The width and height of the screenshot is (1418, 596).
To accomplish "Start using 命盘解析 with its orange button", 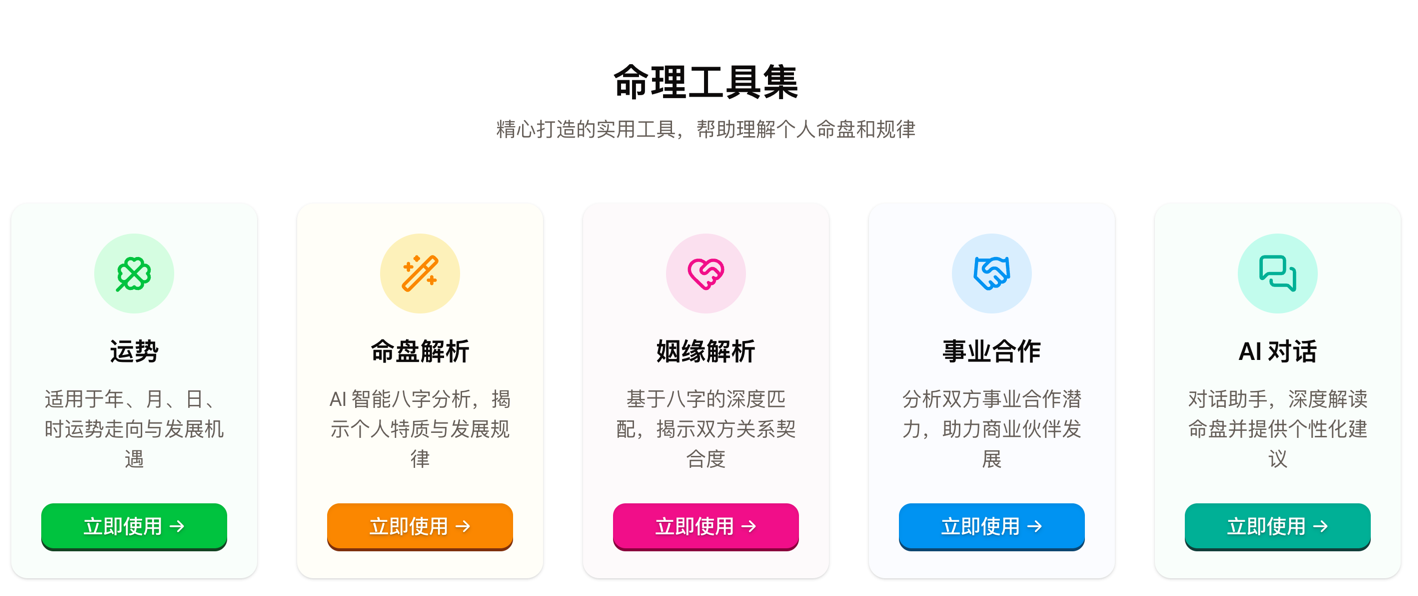I will click(420, 526).
